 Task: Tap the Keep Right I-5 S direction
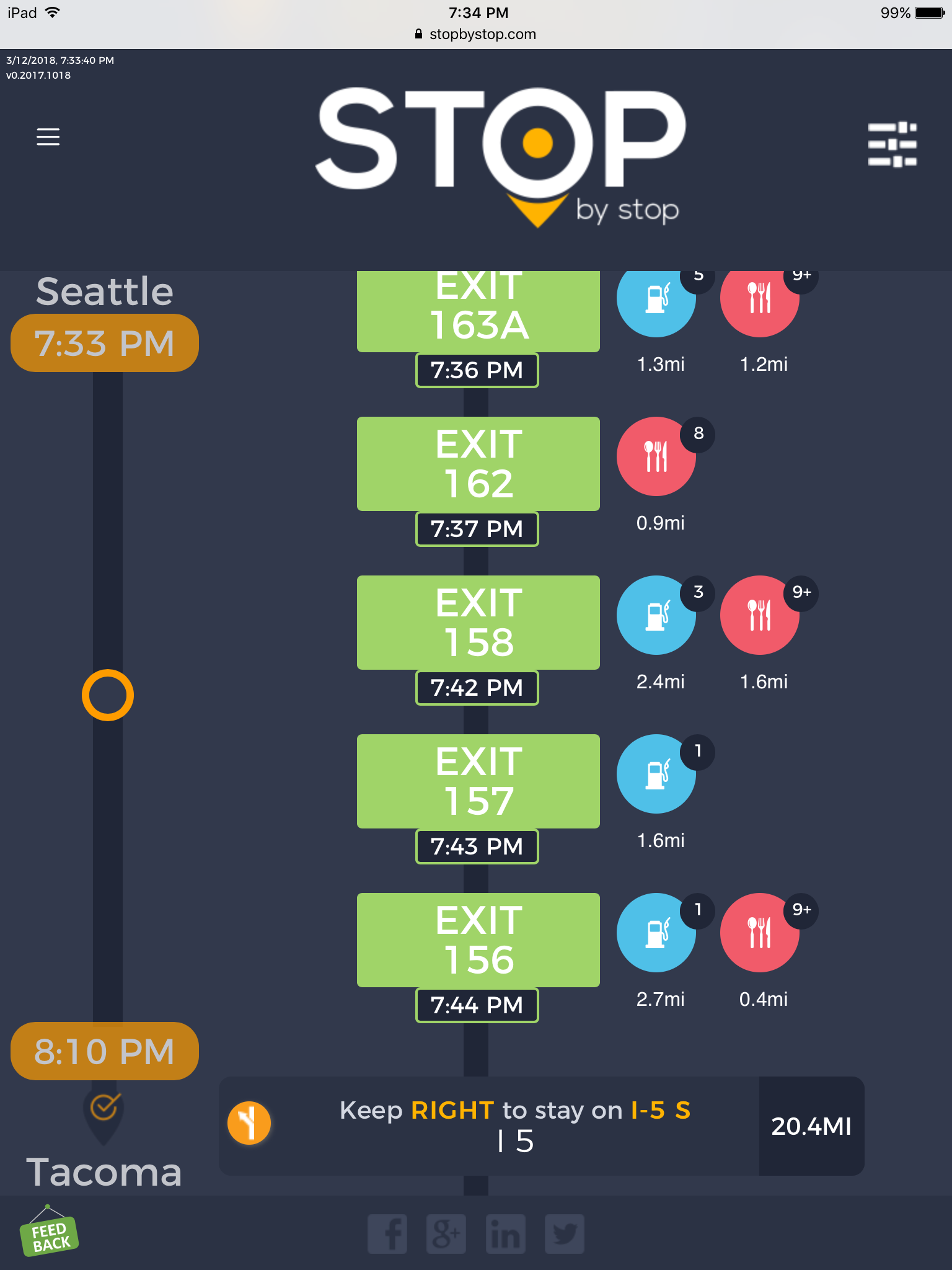pyautogui.click(x=514, y=1126)
